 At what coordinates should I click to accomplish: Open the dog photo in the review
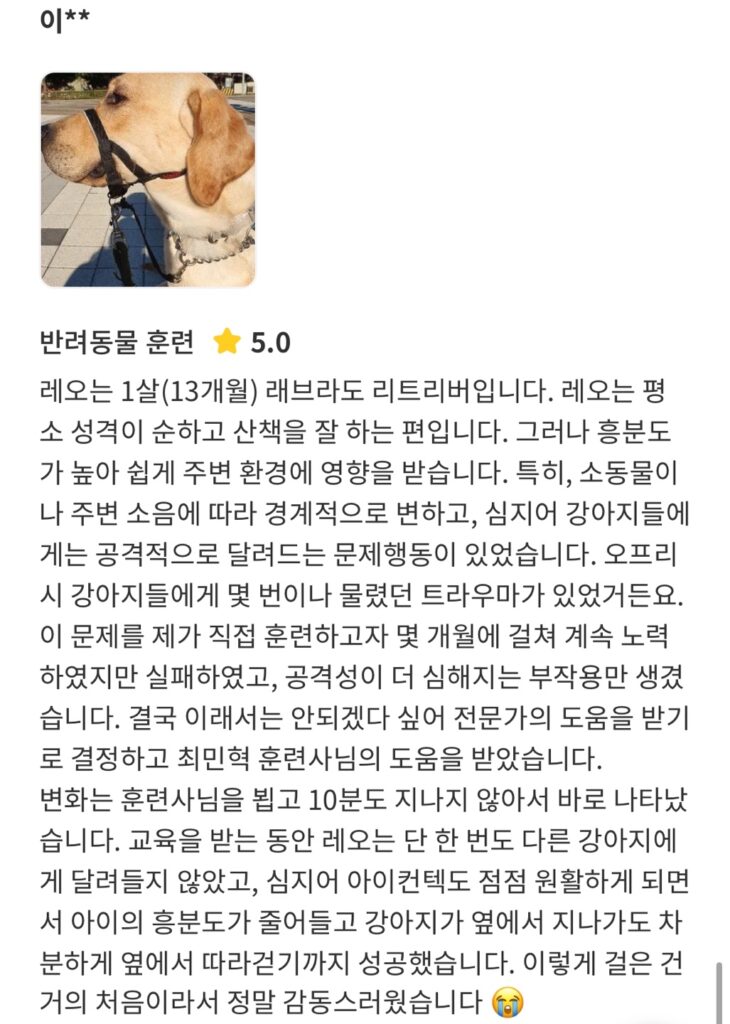pyautogui.click(x=148, y=180)
